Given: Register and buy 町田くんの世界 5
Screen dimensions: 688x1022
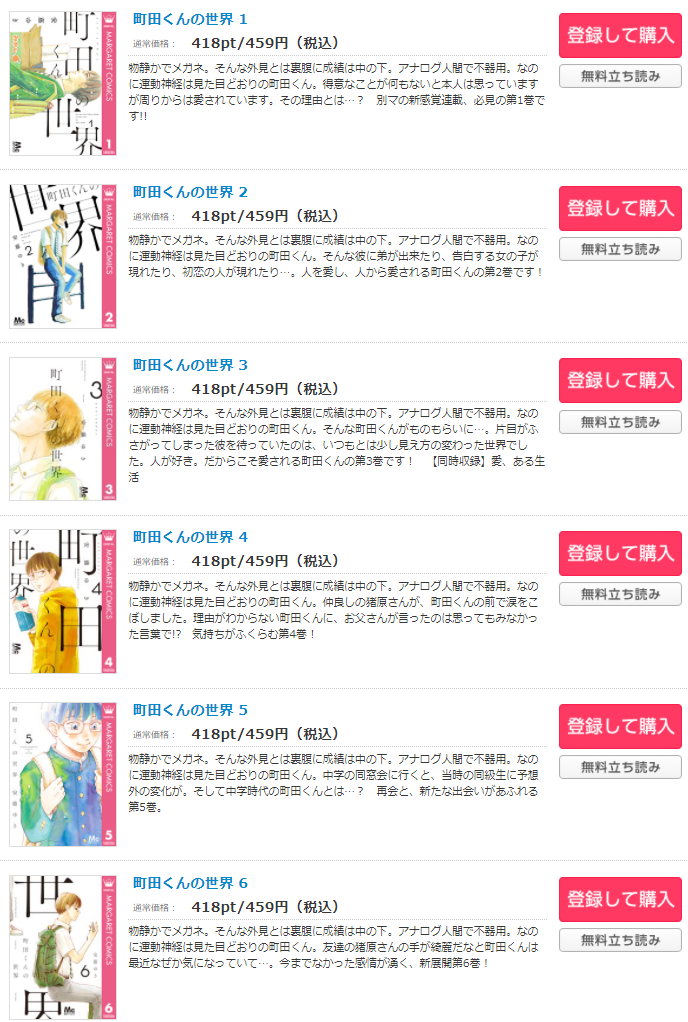Looking at the screenshot, I should [x=620, y=726].
